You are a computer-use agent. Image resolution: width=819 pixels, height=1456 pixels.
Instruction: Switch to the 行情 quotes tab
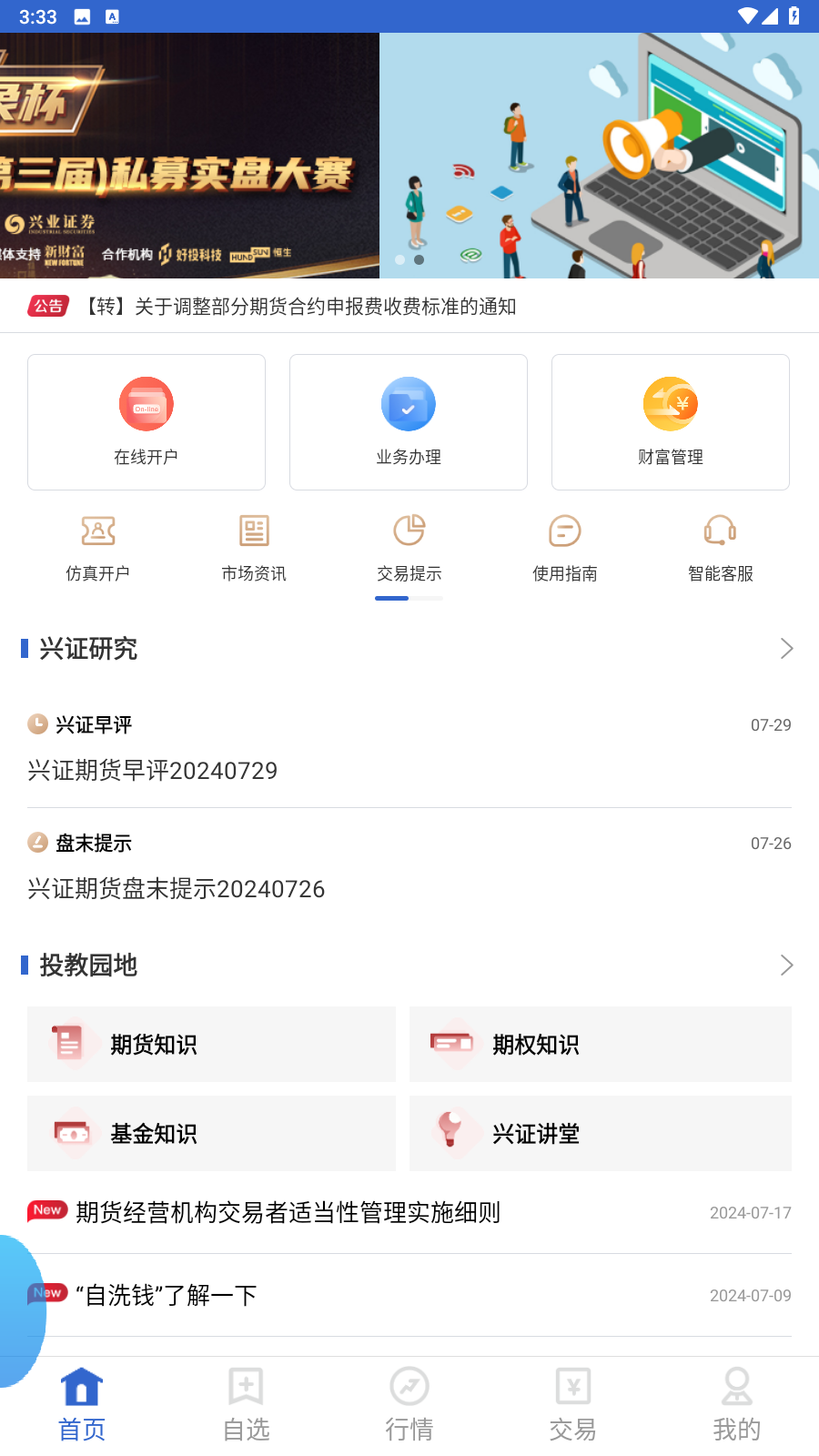click(409, 1403)
